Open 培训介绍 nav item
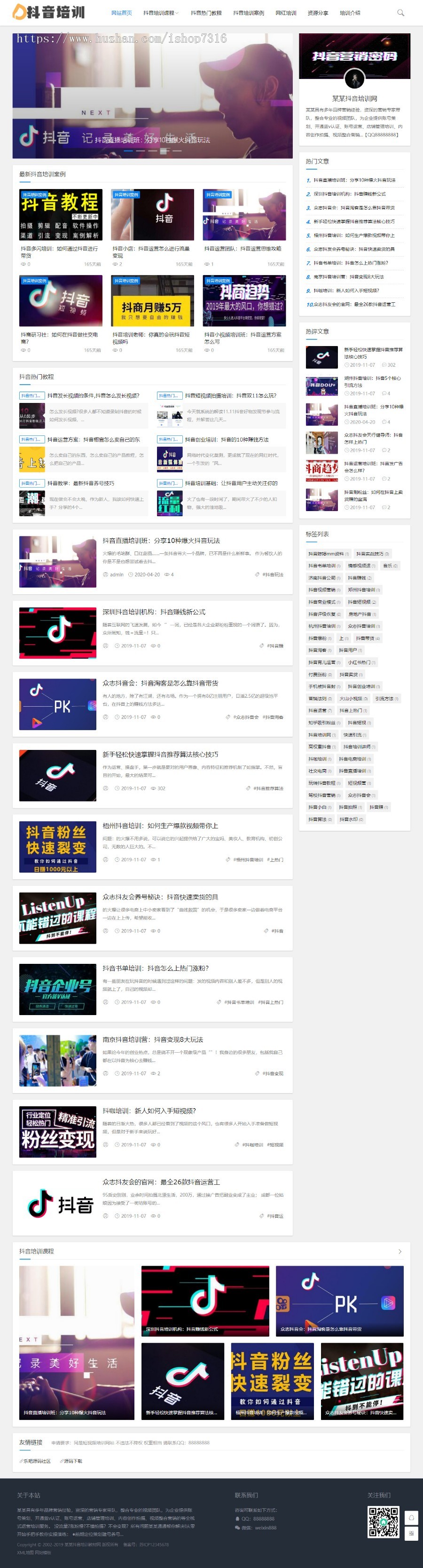Screen dimensions: 423x1568 coord(349,13)
